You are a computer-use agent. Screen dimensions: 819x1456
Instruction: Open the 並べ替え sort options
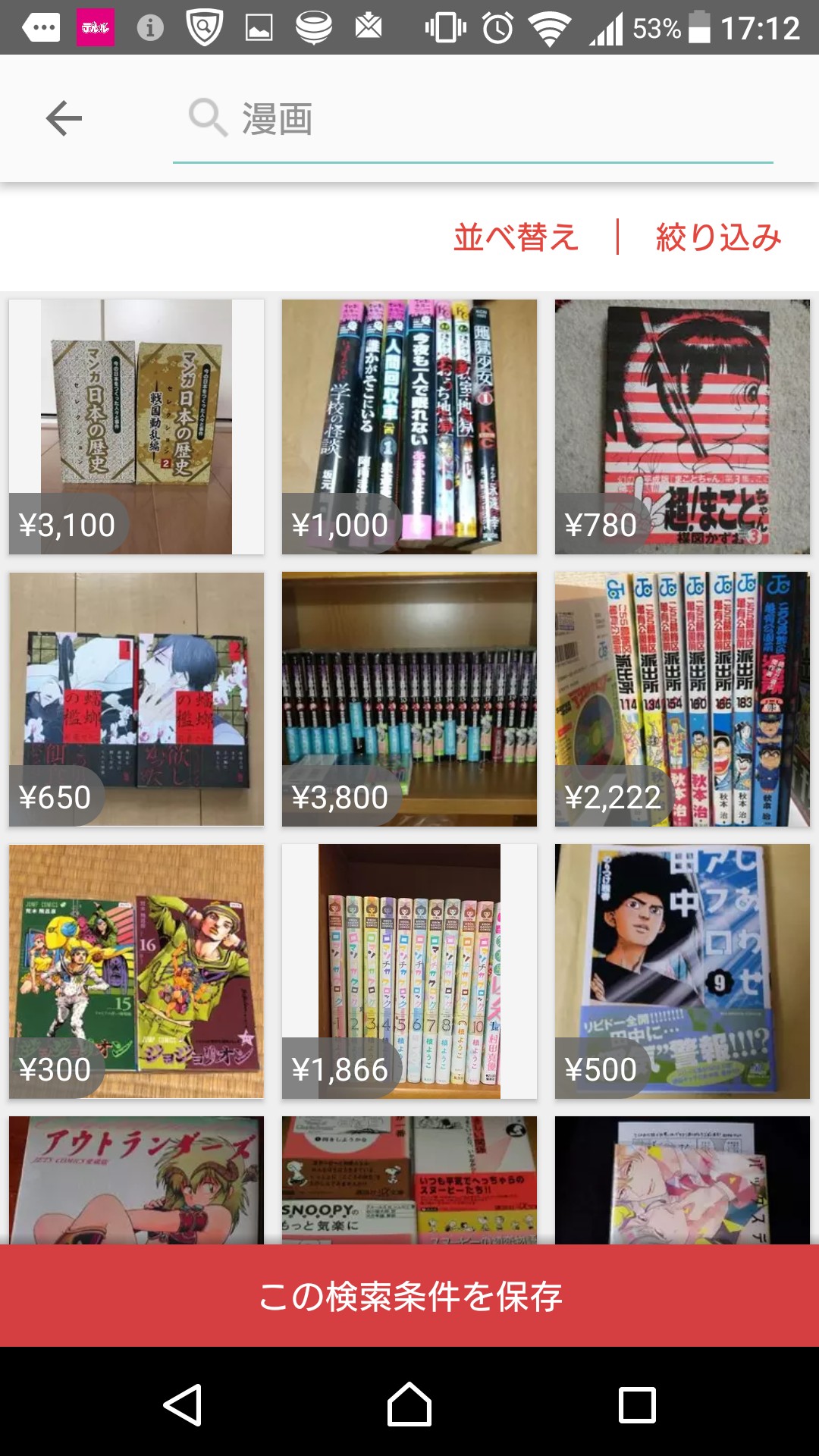(x=516, y=237)
